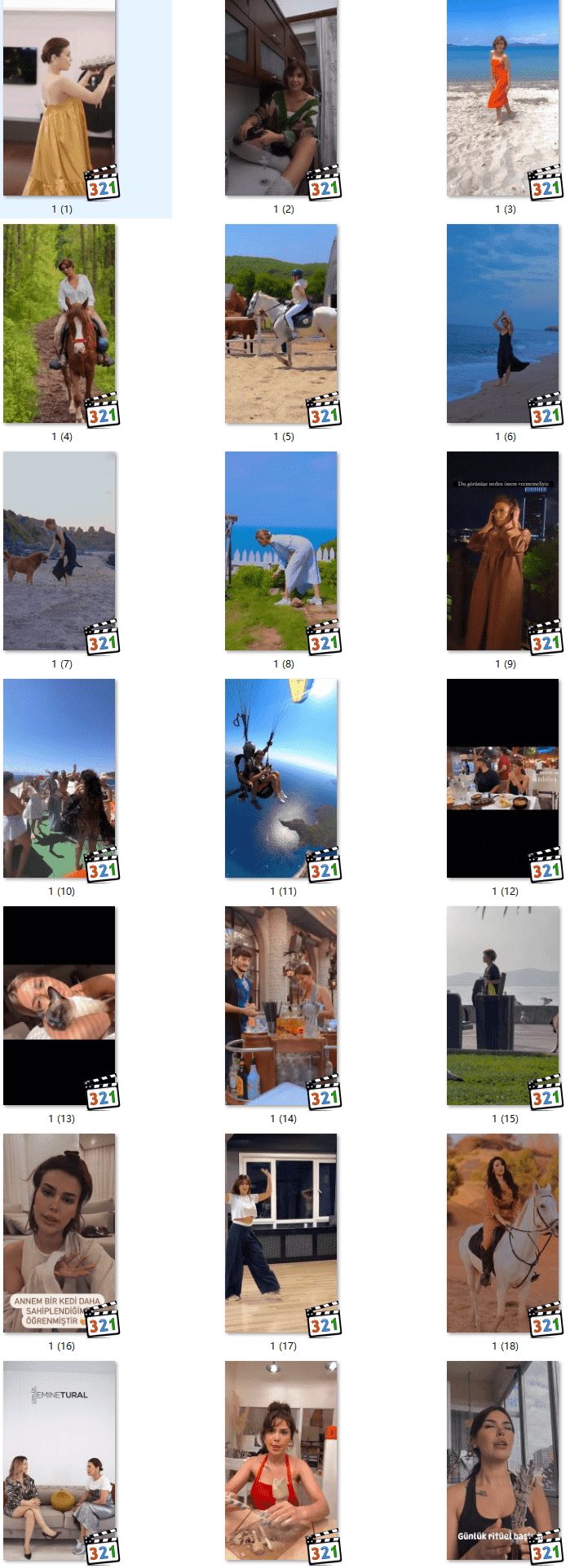
Task: Select restaurant video 1 (12)
Action: pos(503,779)
